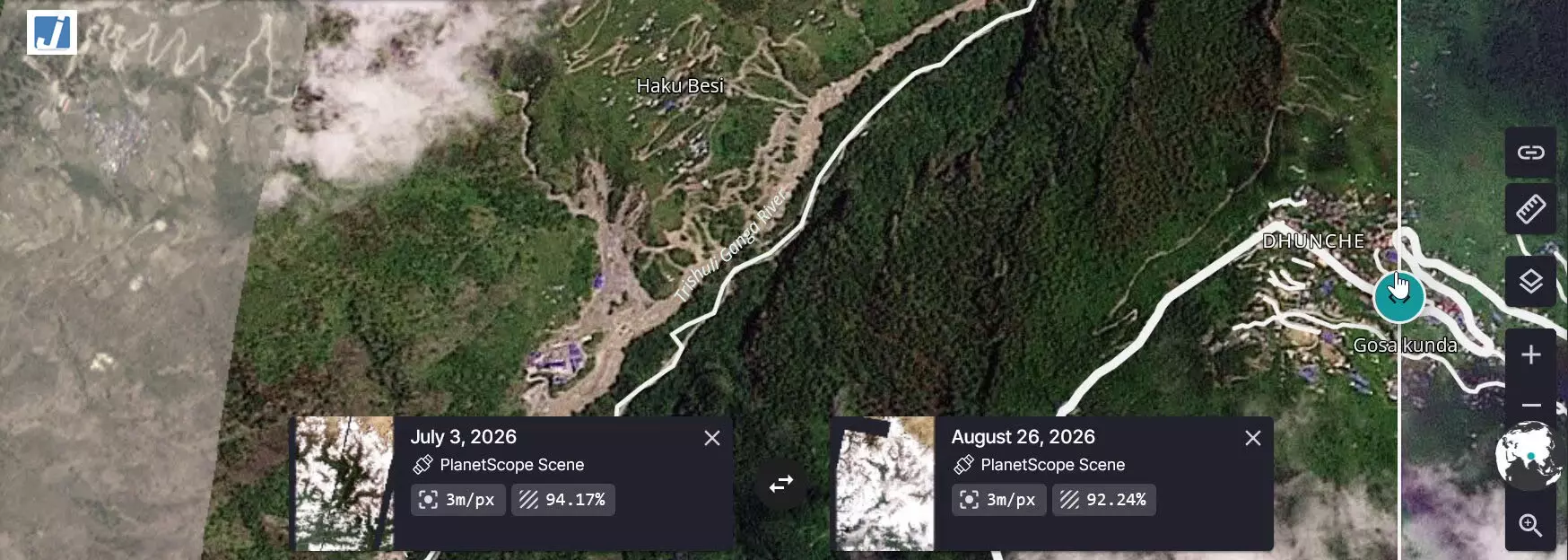Tap the teal comparison slider handle

point(1398,297)
